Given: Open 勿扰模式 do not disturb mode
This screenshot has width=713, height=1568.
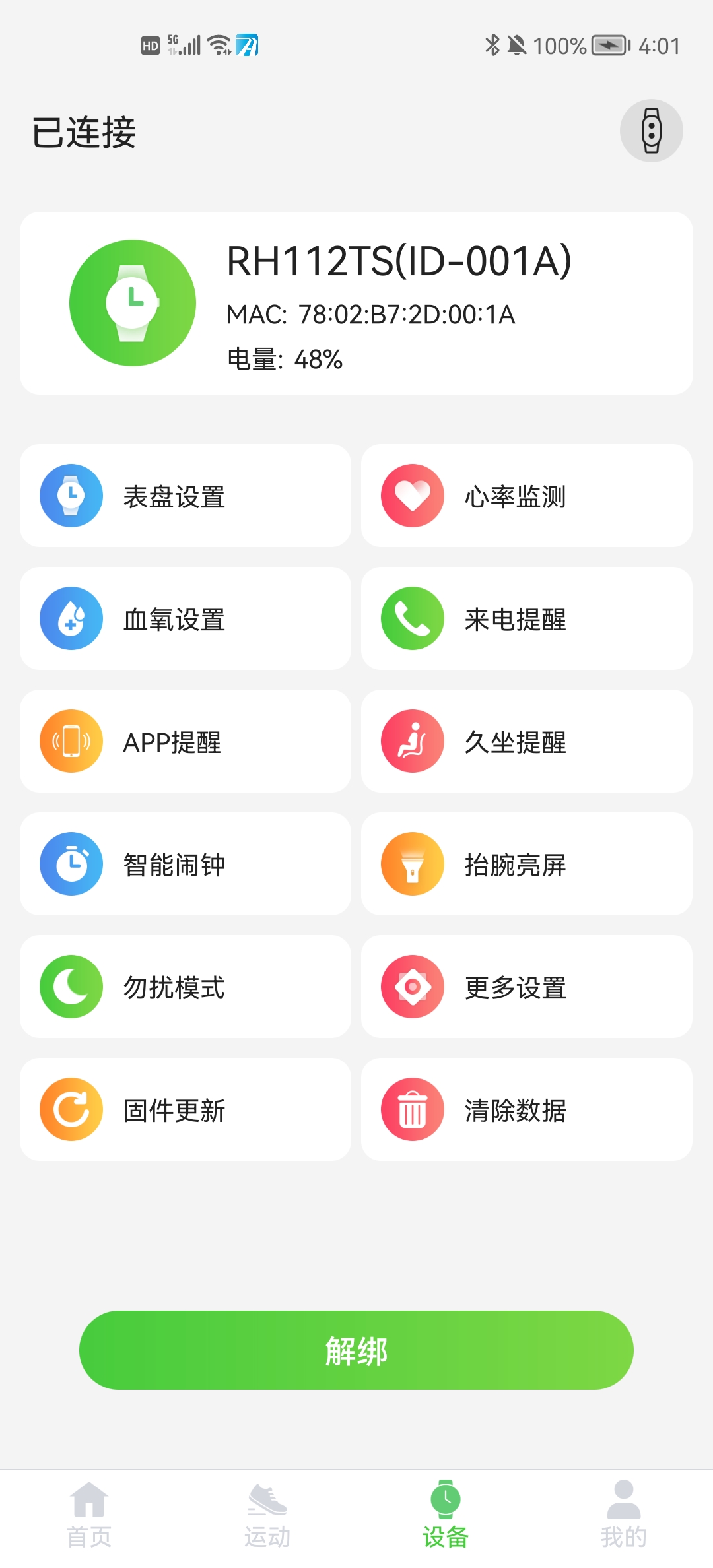Looking at the screenshot, I should click(186, 987).
